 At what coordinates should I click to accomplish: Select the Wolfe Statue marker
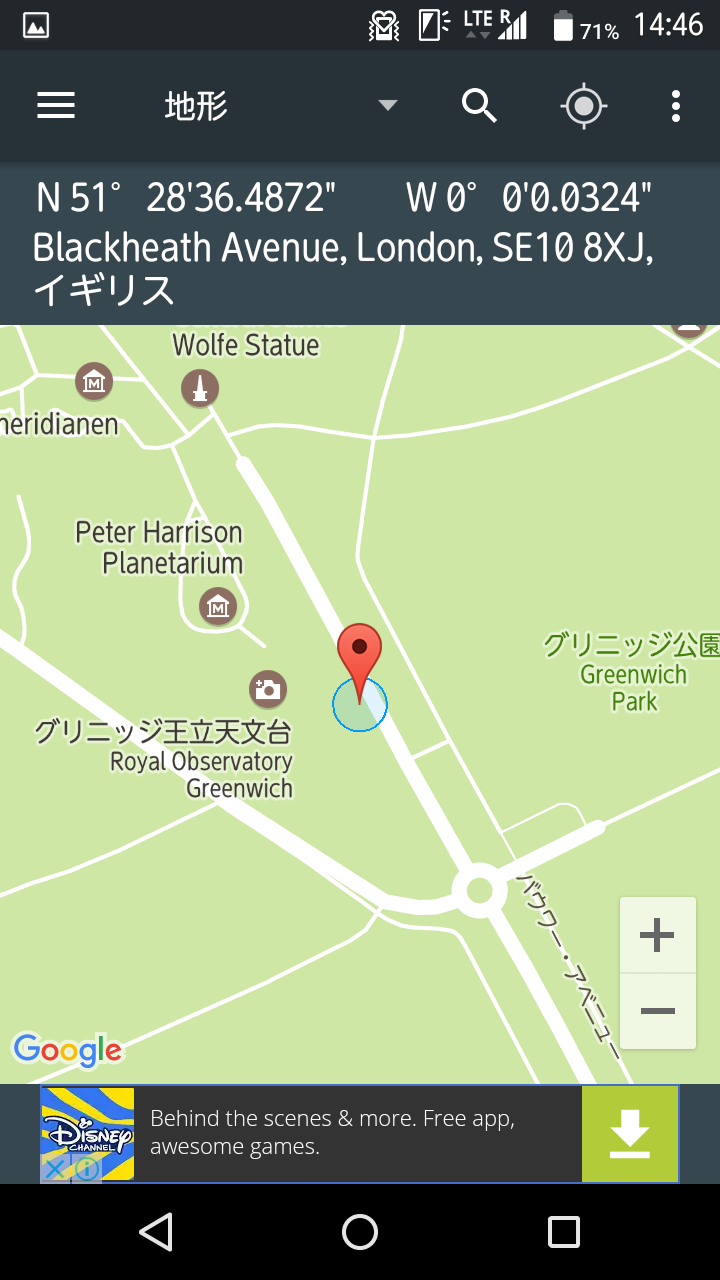[200, 388]
